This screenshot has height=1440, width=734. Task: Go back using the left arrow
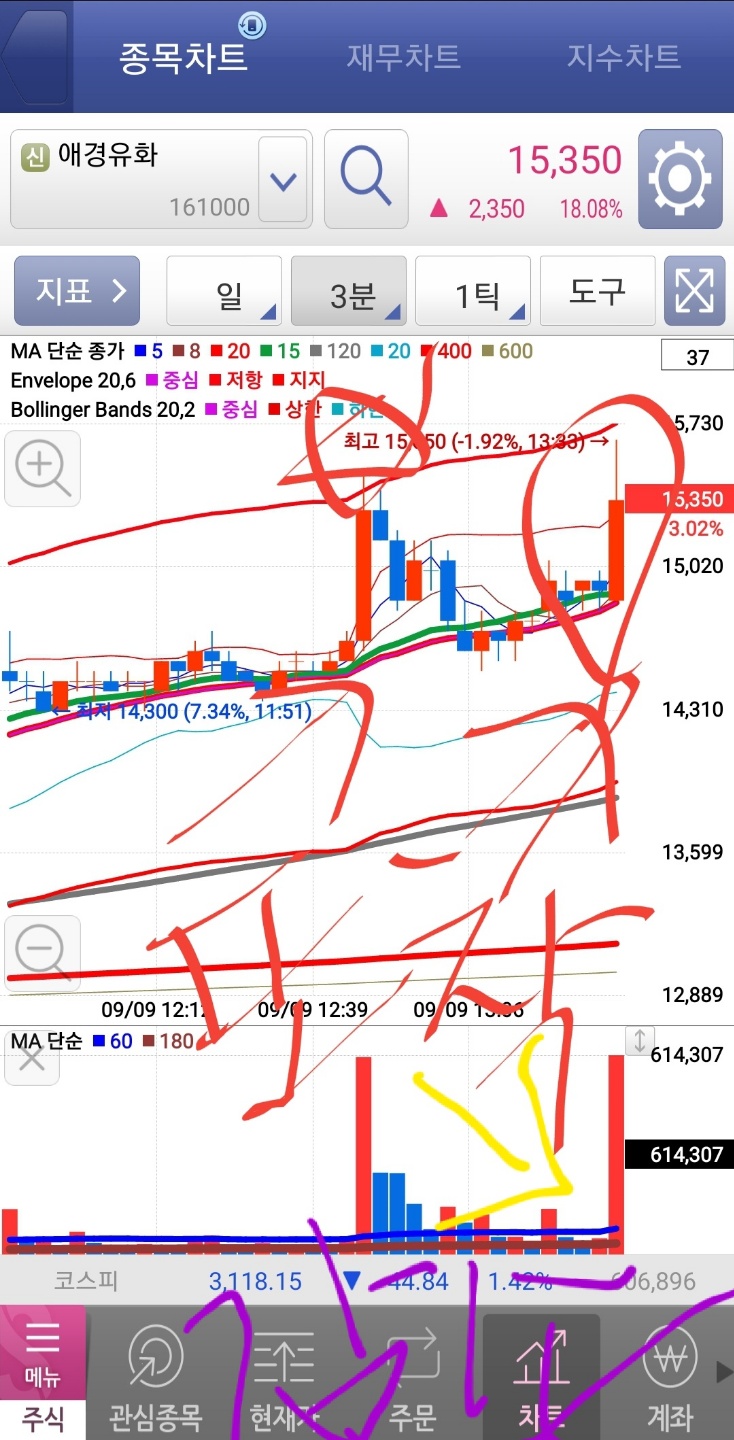[34, 58]
